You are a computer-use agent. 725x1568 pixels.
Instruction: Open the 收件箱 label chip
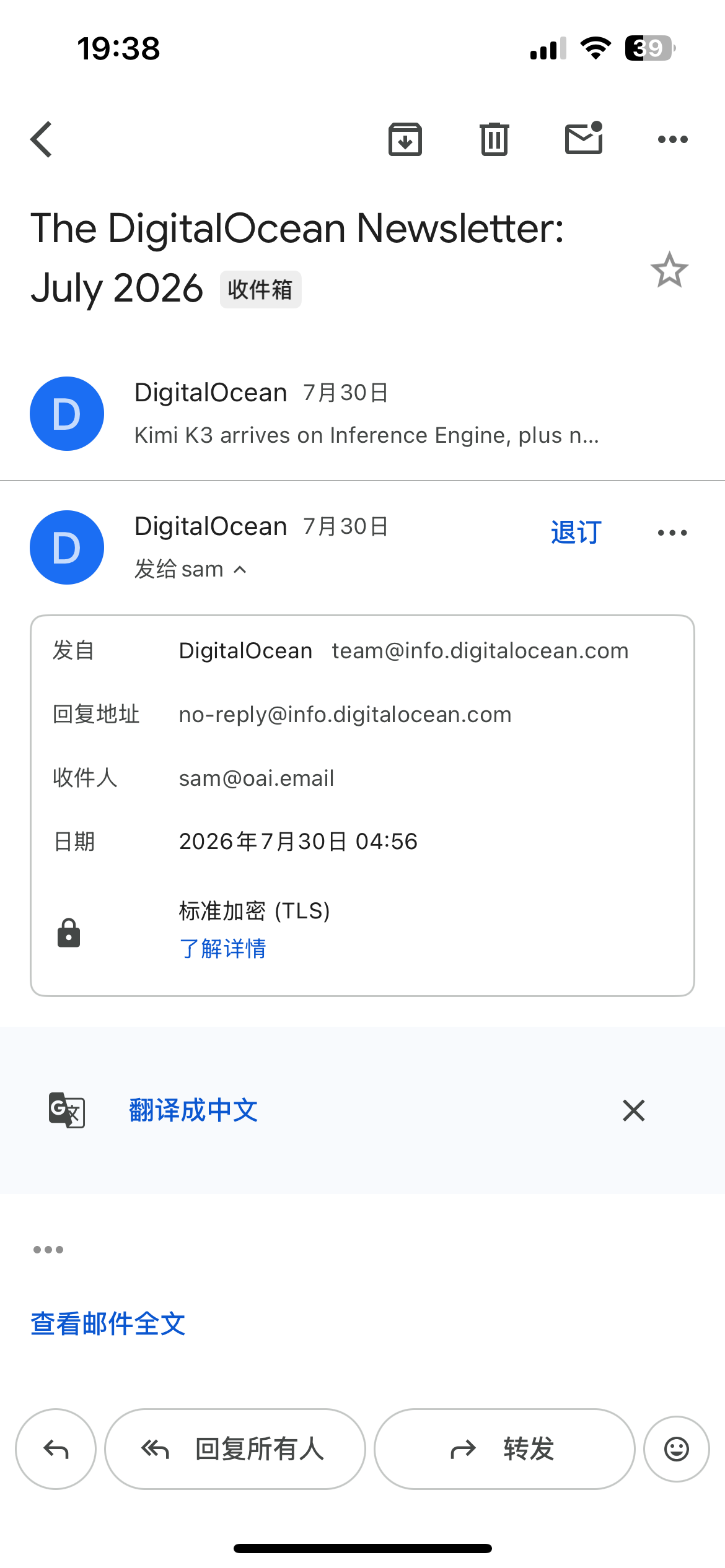260,289
